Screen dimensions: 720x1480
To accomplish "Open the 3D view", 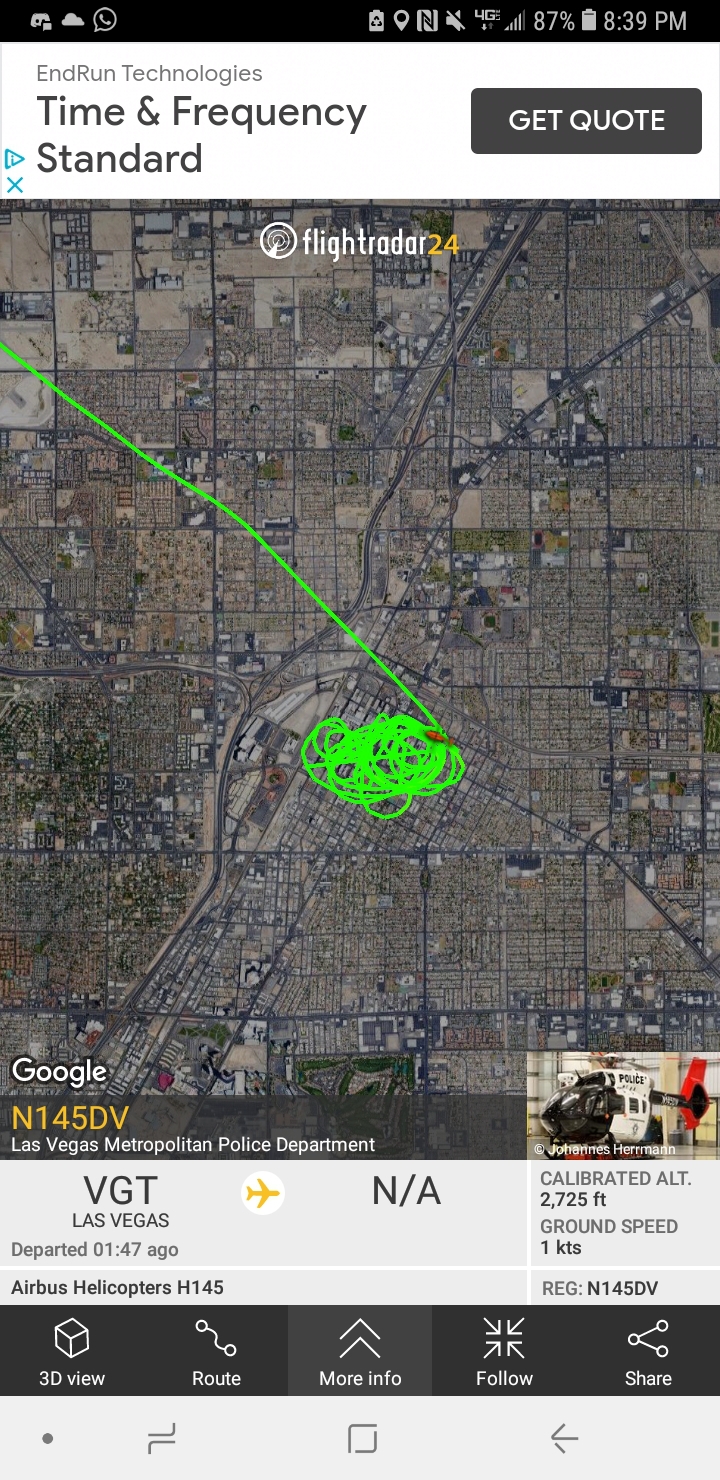I will 72,1351.
